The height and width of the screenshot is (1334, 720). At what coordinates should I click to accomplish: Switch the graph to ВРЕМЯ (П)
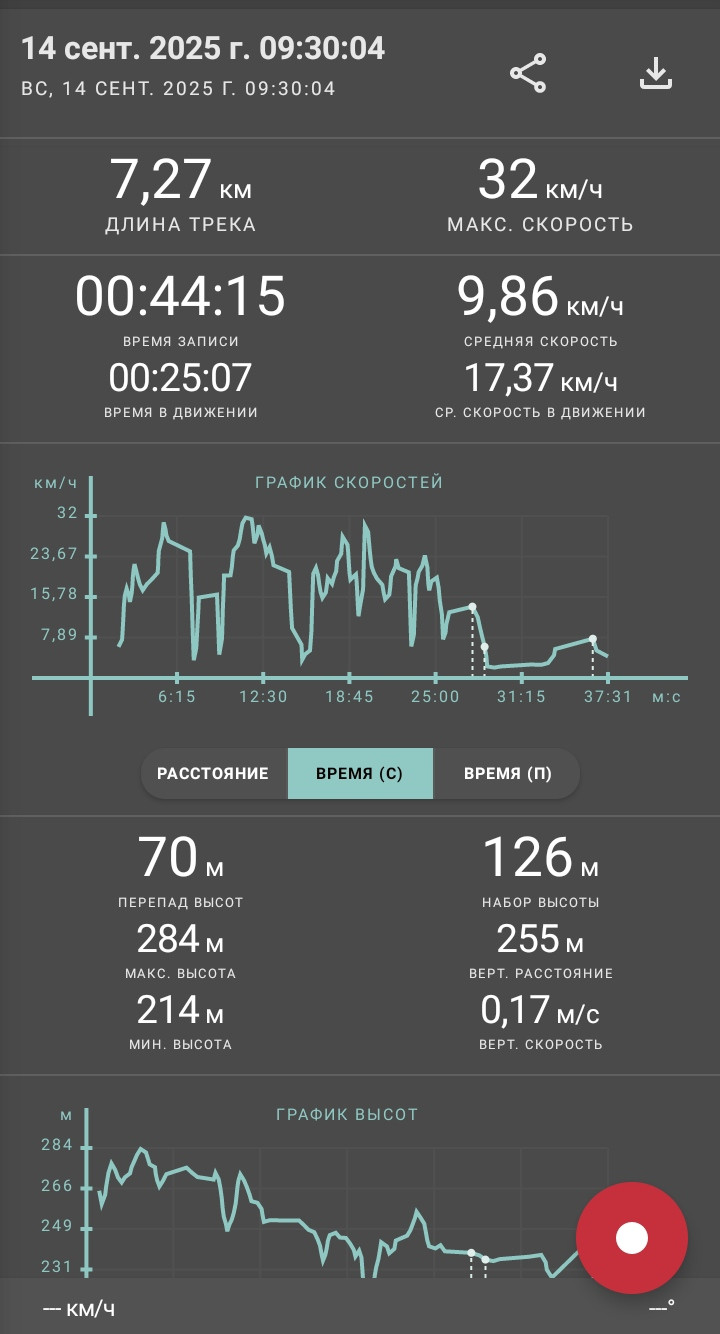[x=507, y=773]
